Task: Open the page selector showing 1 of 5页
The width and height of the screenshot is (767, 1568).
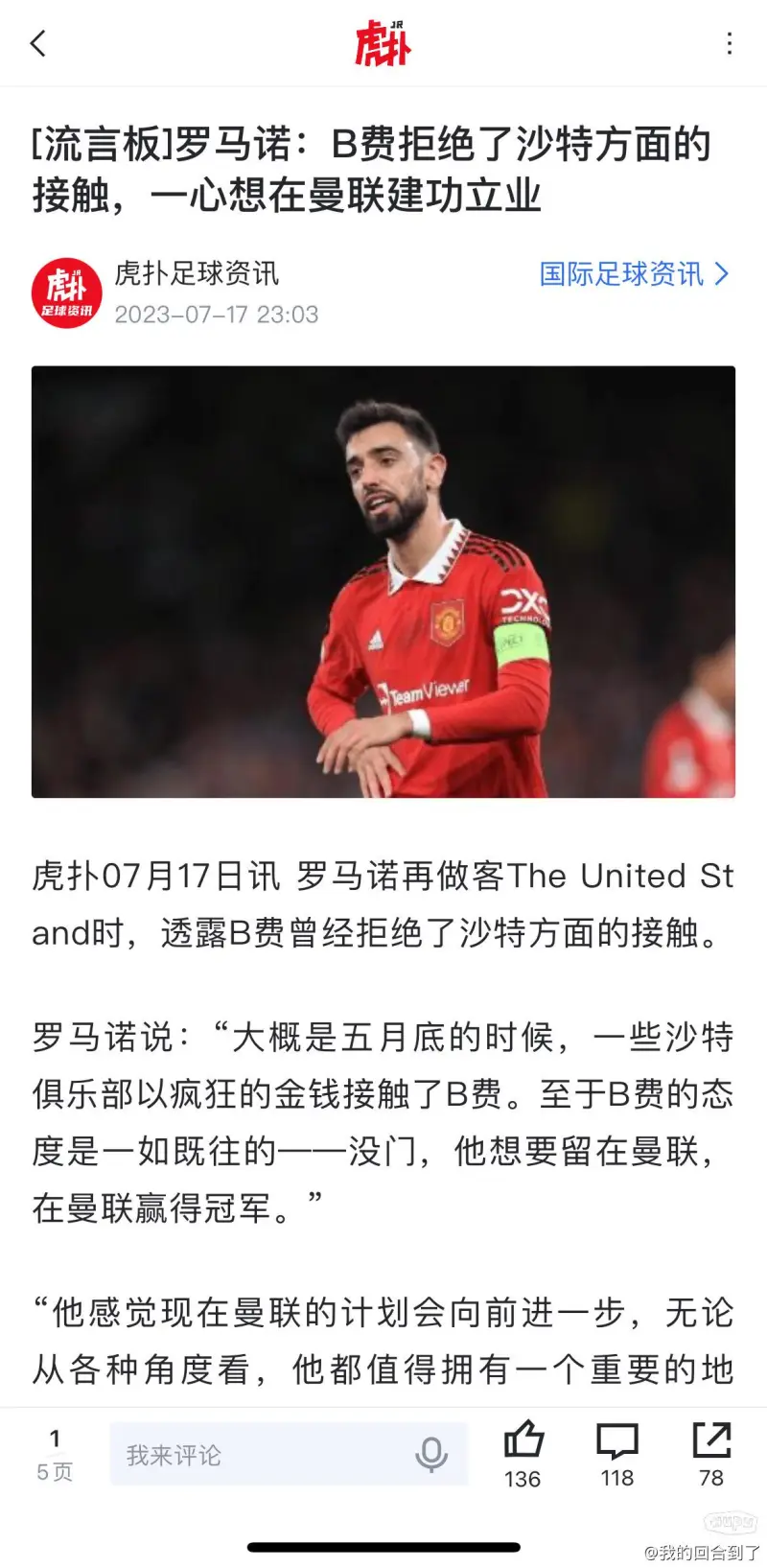Action: pos(55,1454)
